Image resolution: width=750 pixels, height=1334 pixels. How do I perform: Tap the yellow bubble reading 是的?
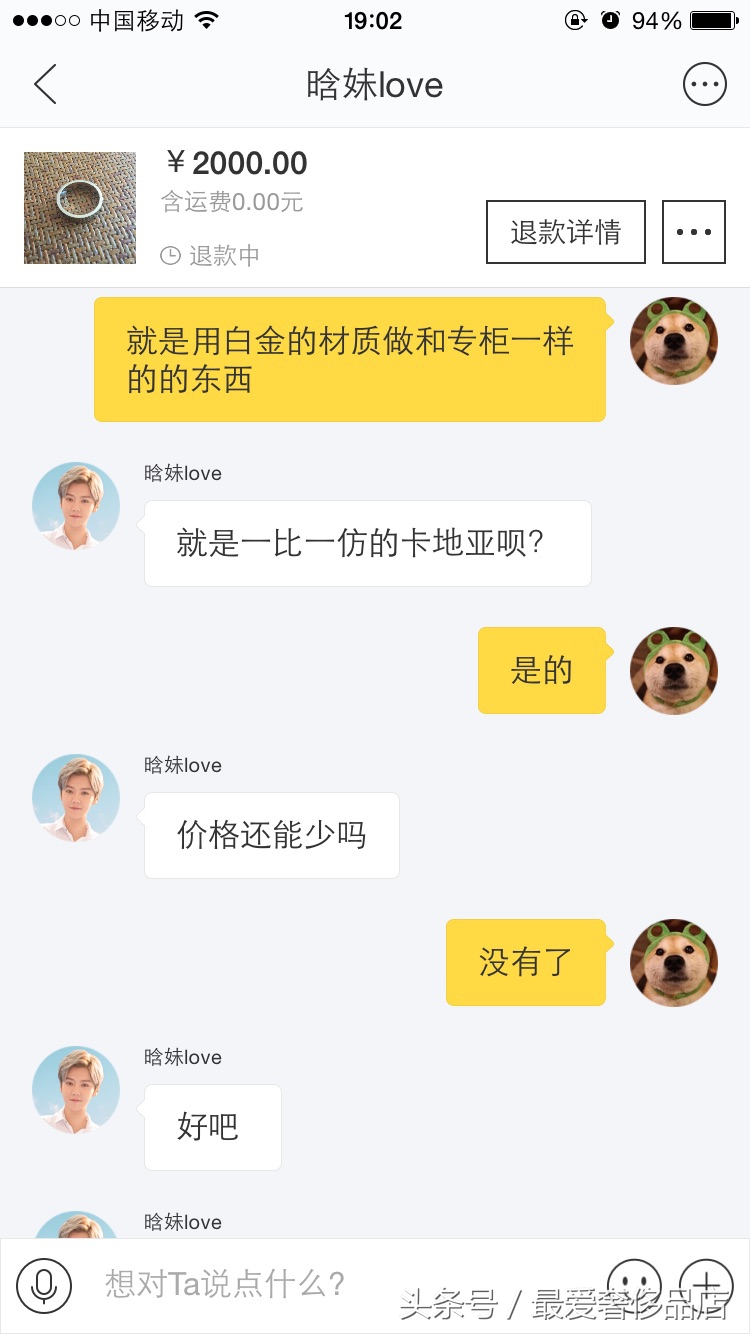click(x=542, y=670)
